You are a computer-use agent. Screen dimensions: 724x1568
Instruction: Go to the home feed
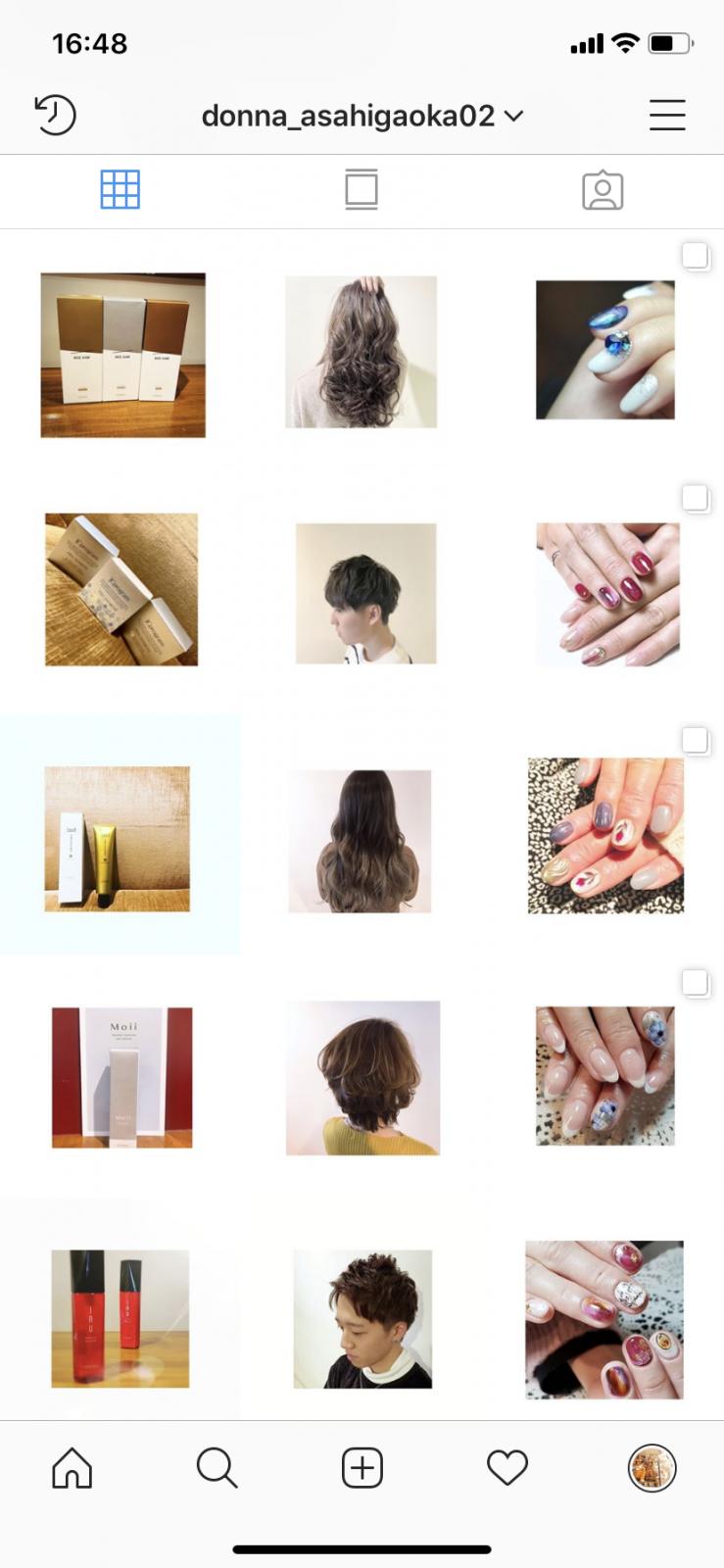pyautogui.click(x=72, y=1468)
